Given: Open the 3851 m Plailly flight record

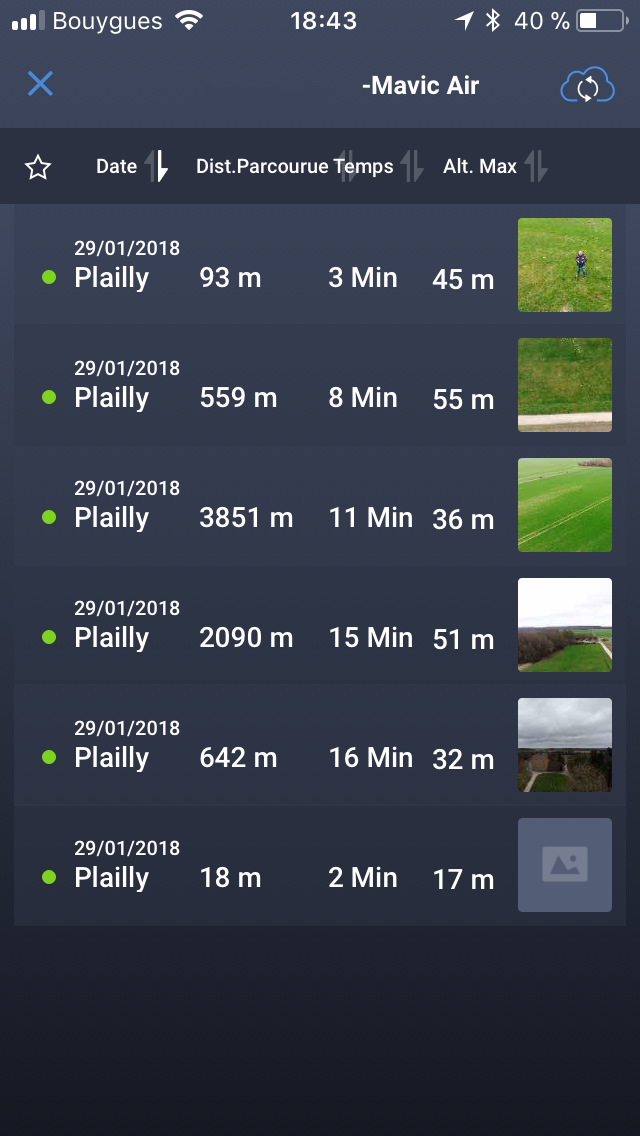Looking at the screenshot, I should pos(320,505).
